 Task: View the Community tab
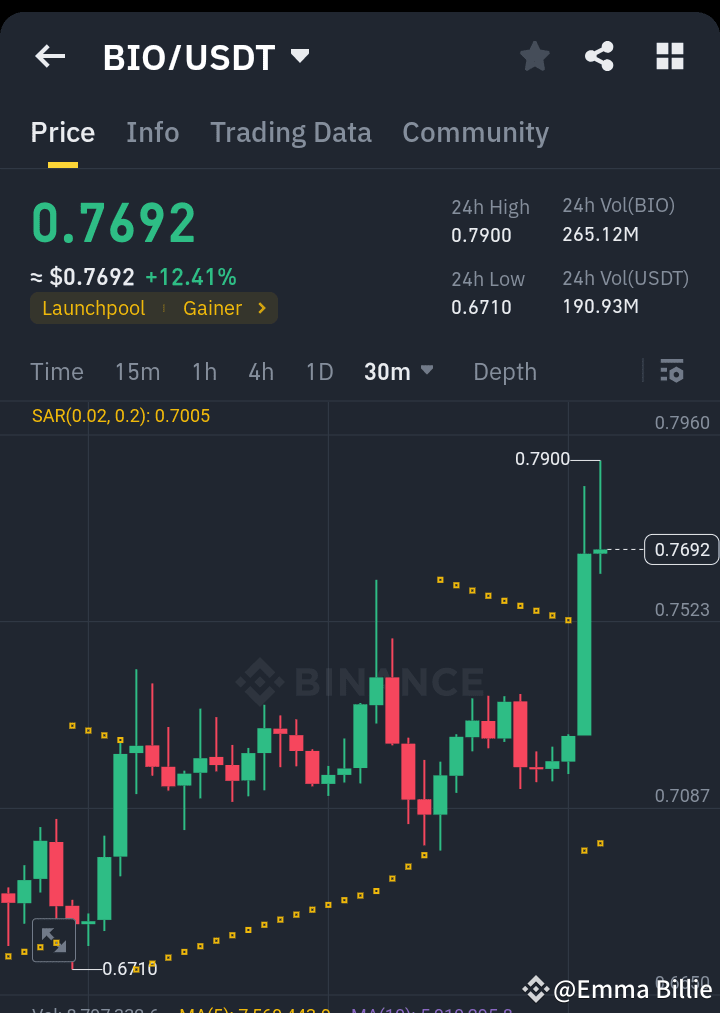pyautogui.click(x=475, y=132)
